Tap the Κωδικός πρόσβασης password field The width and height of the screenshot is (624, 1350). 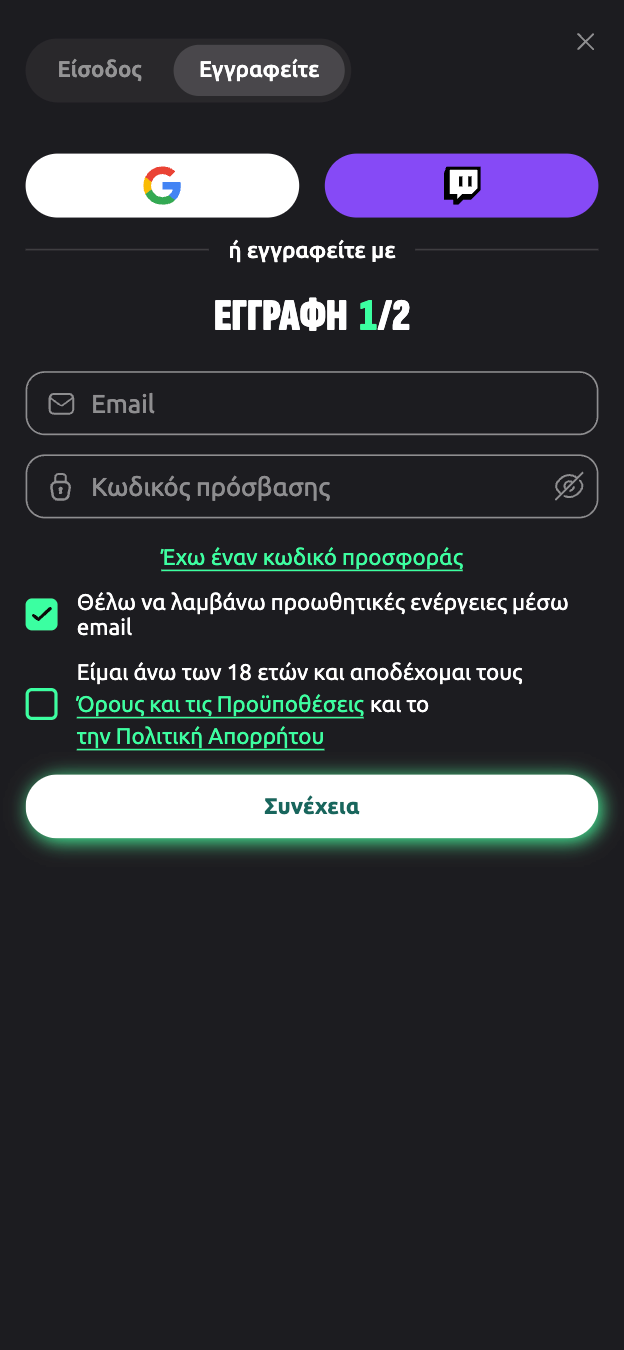[300, 487]
